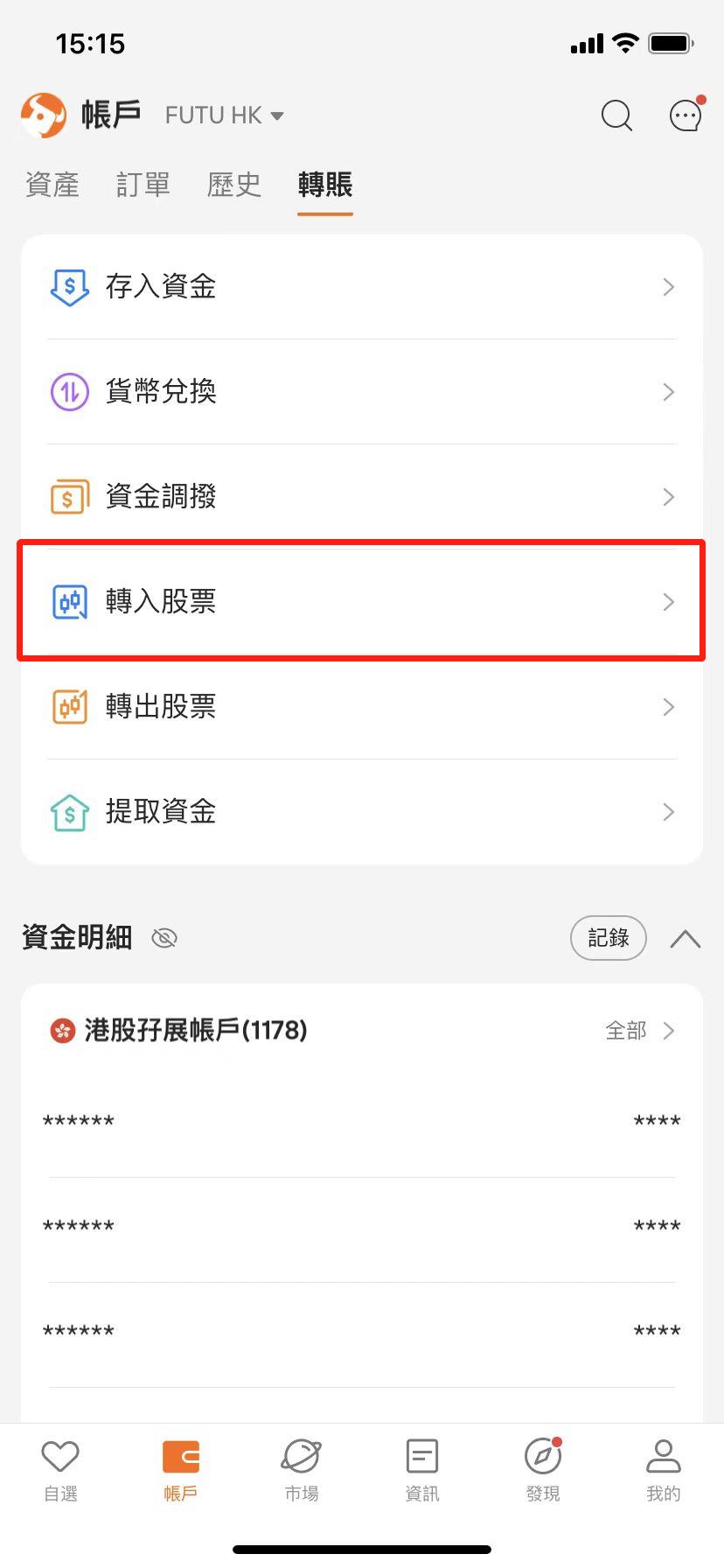Go to the 自選 bottom tab

[x=60, y=1472]
